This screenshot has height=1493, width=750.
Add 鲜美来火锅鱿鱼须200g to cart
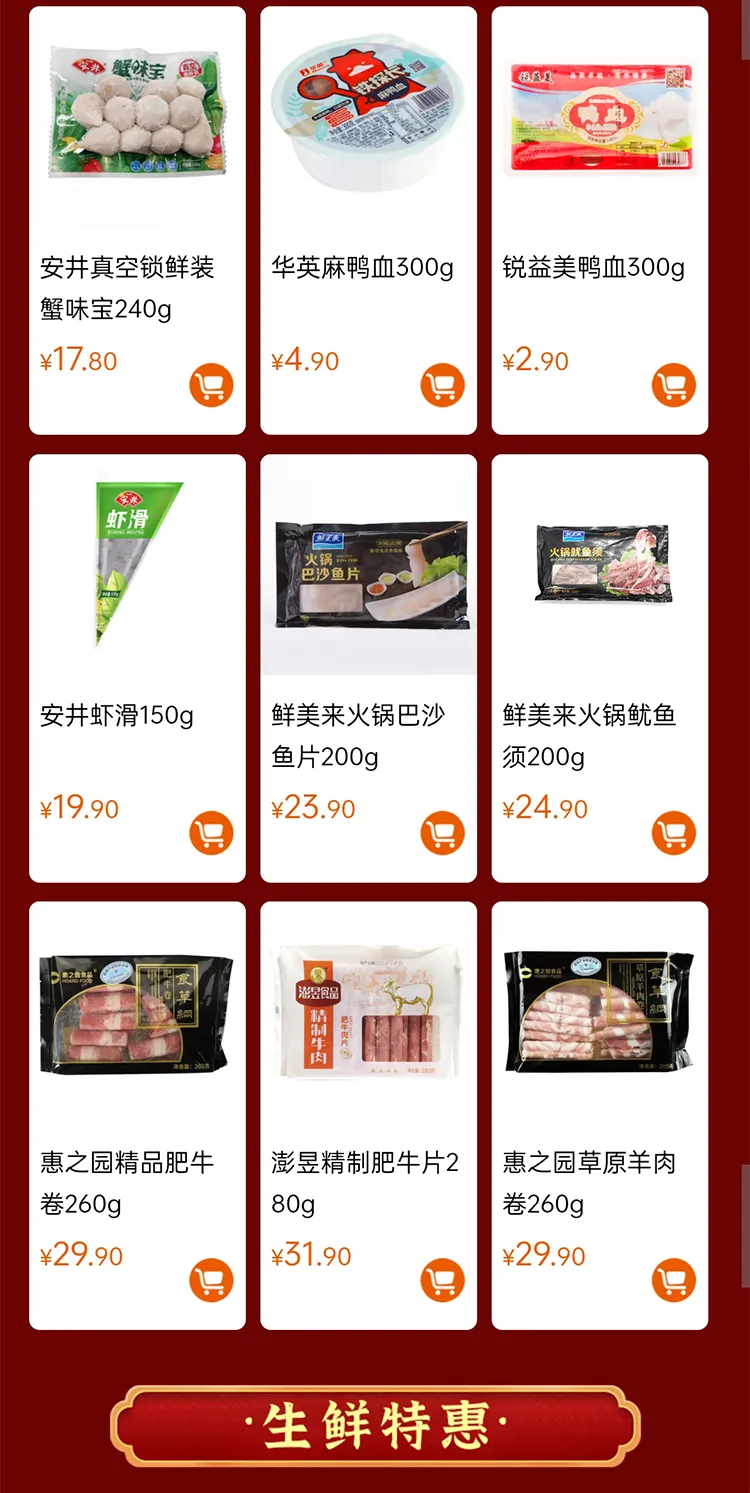tap(673, 833)
